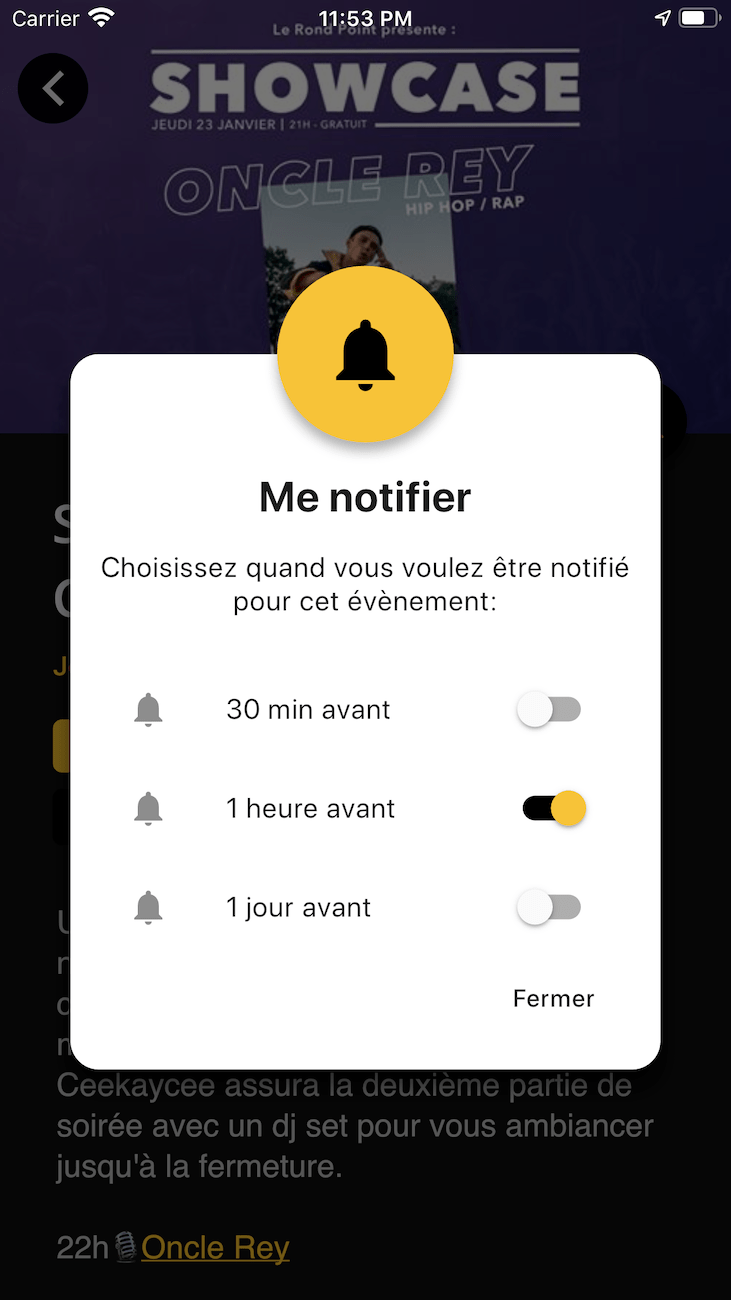Toggle the 1 jour avant reminder
The height and width of the screenshot is (1300, 731).
point(548,907)
